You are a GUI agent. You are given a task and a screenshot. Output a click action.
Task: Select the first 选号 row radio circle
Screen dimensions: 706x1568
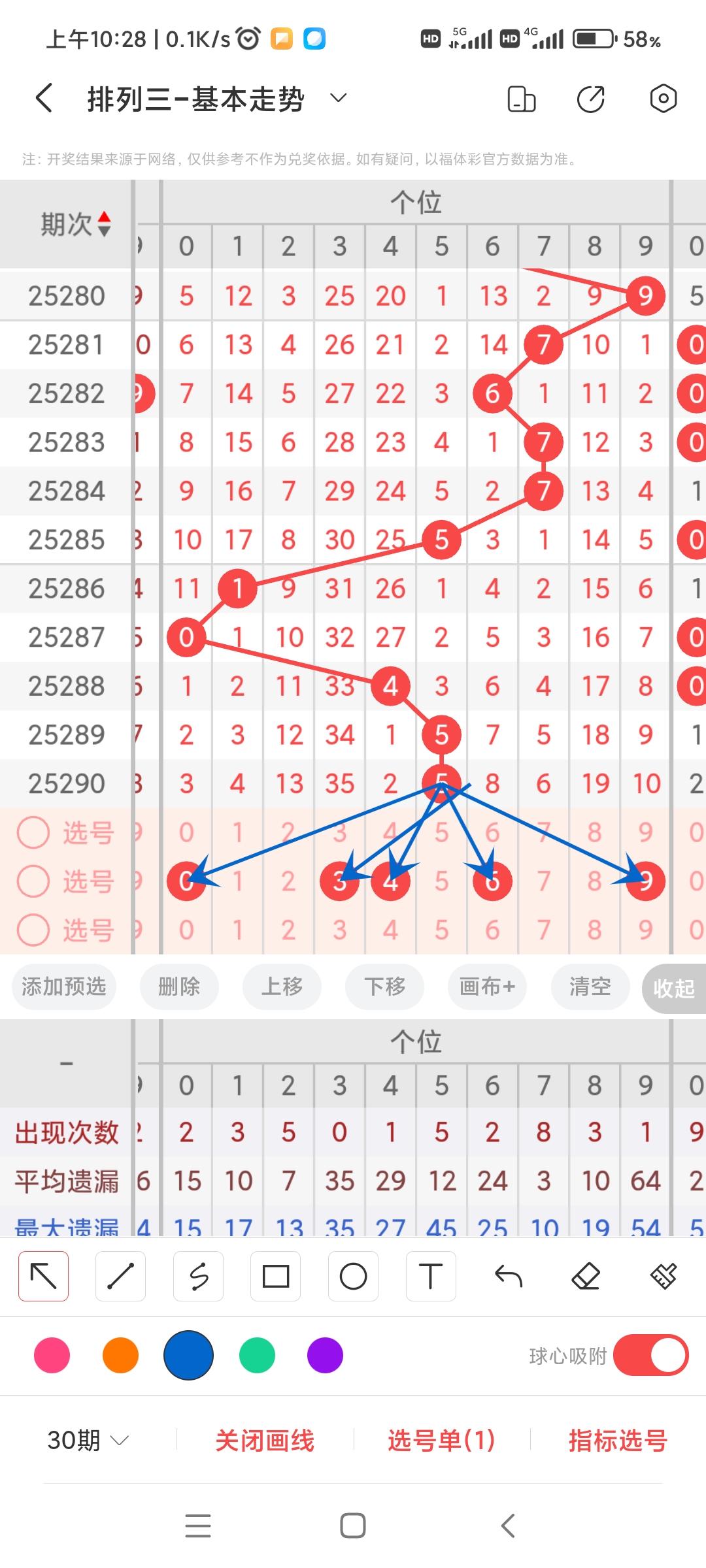point(33,832)
